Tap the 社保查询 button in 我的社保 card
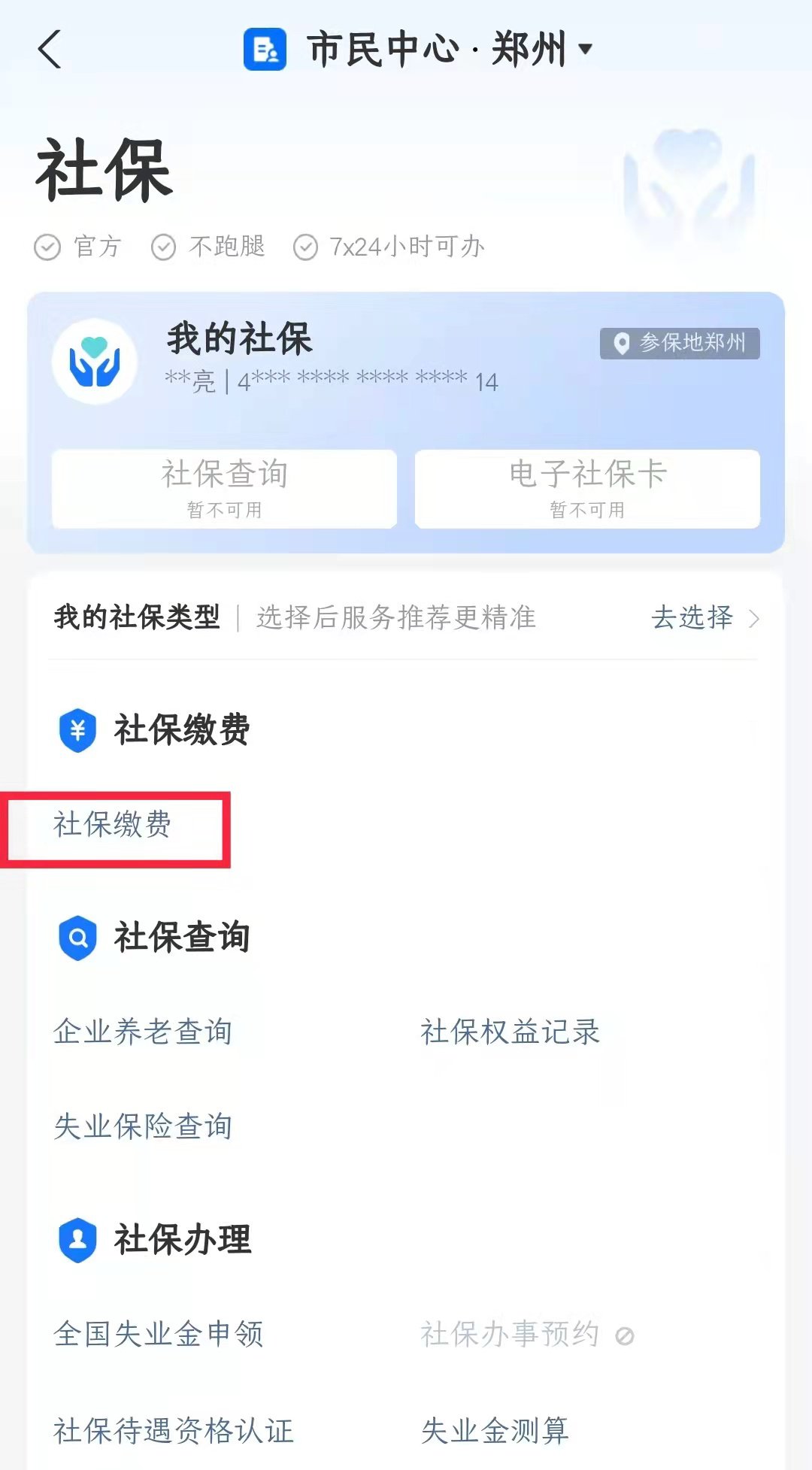 [224, 488]
